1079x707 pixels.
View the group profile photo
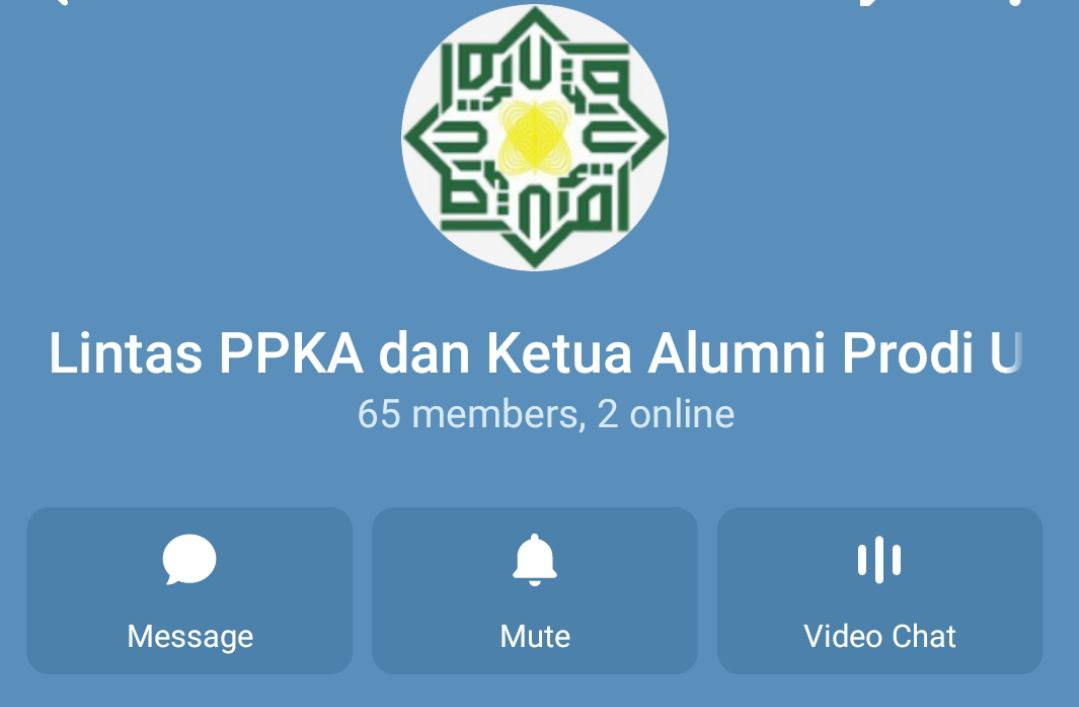pos(535,138)
